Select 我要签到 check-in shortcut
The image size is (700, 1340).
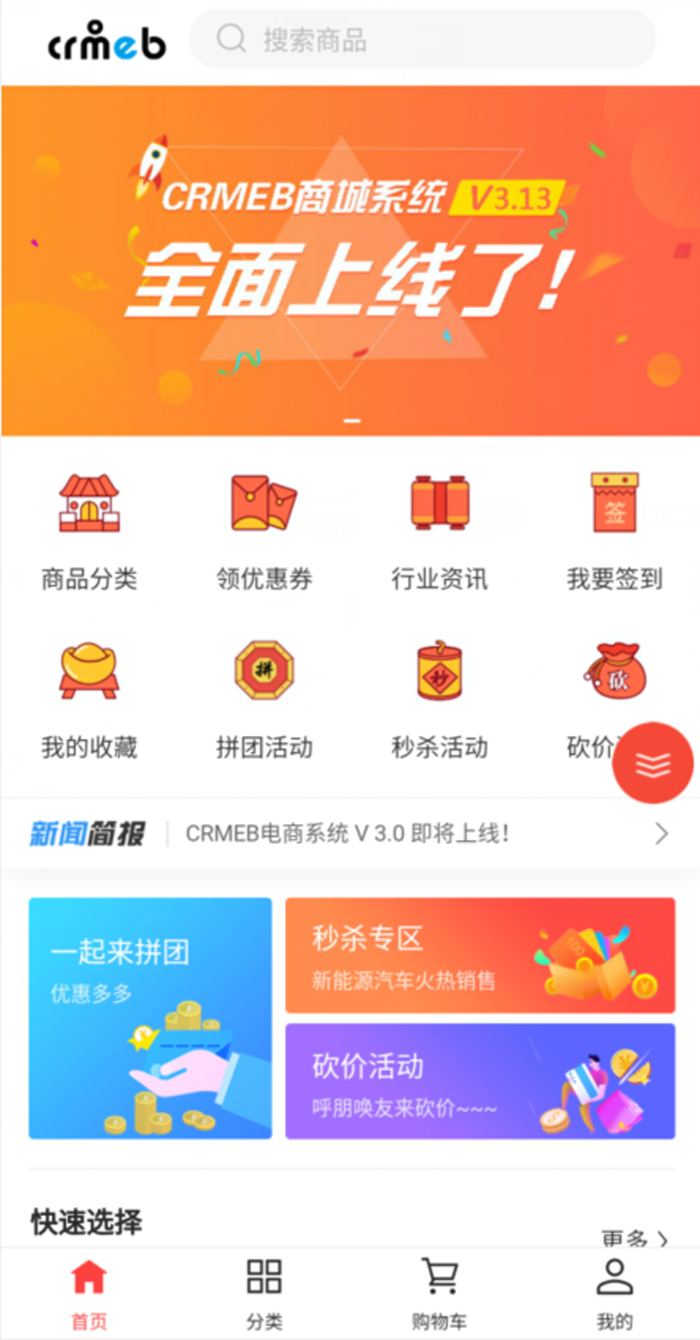tap(614, 530)
